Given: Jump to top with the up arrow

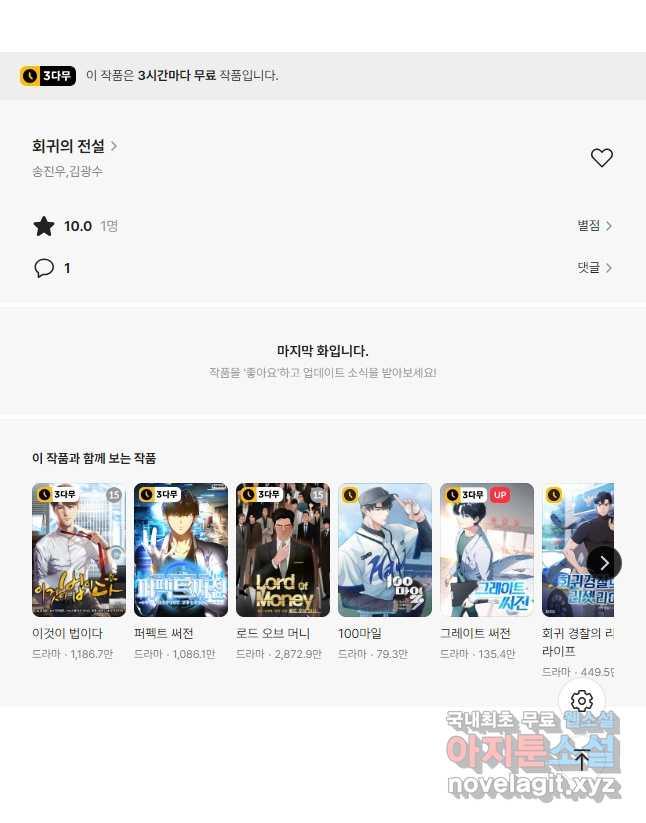Looking at the screenshot, I should 582,759.
